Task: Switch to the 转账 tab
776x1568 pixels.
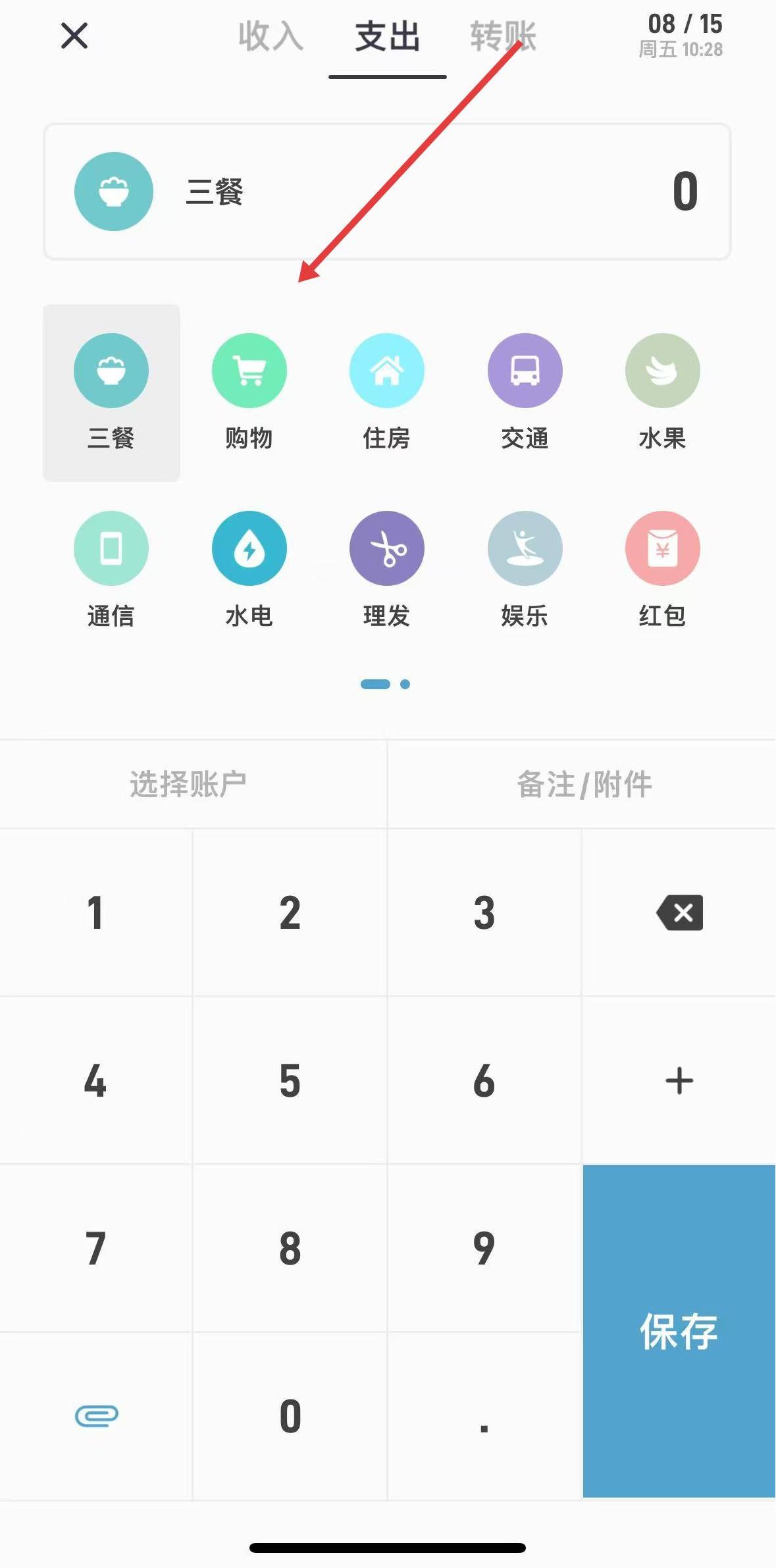Action: tap(503, 36)
